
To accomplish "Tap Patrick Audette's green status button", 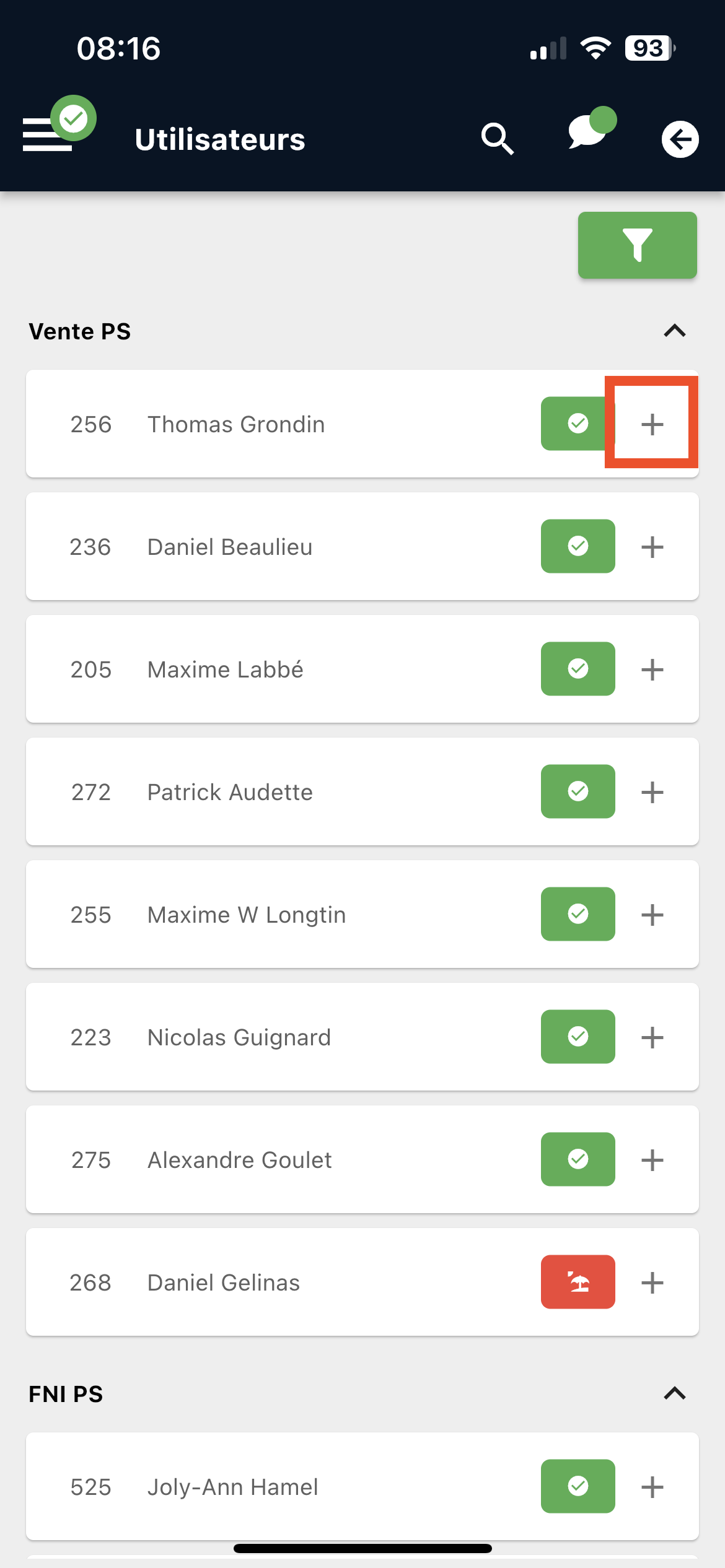I will pyautogui.click(x=578, y=791).
